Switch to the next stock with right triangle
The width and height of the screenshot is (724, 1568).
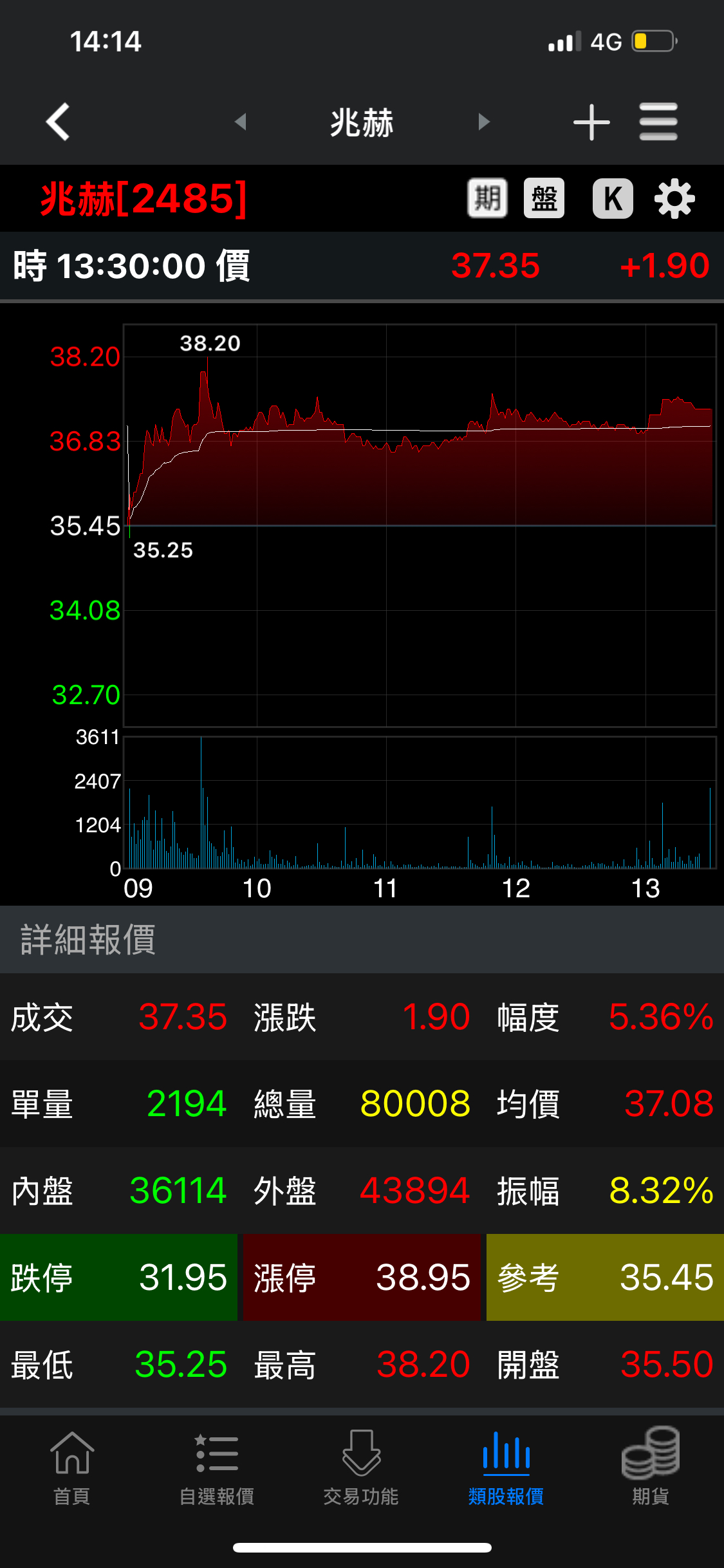point(484,122)
